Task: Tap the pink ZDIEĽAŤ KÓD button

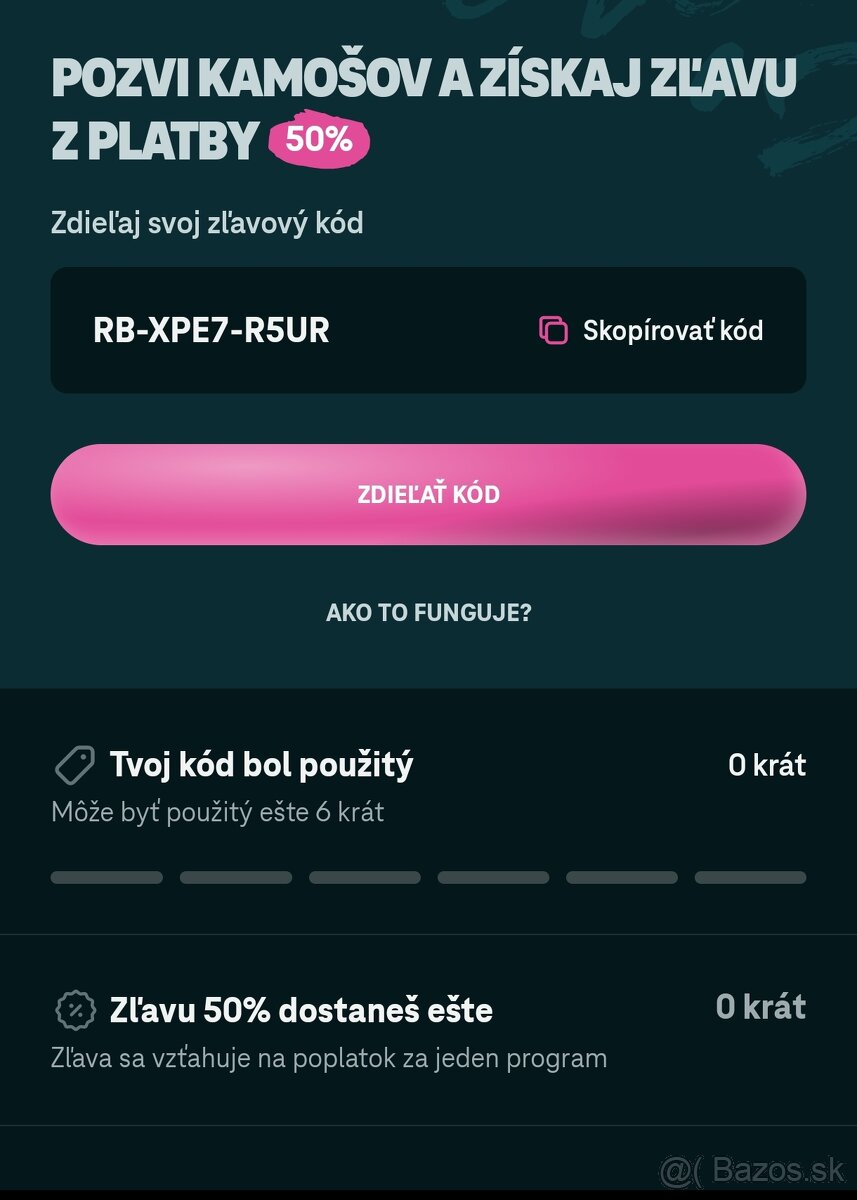Action: [428, 495]
